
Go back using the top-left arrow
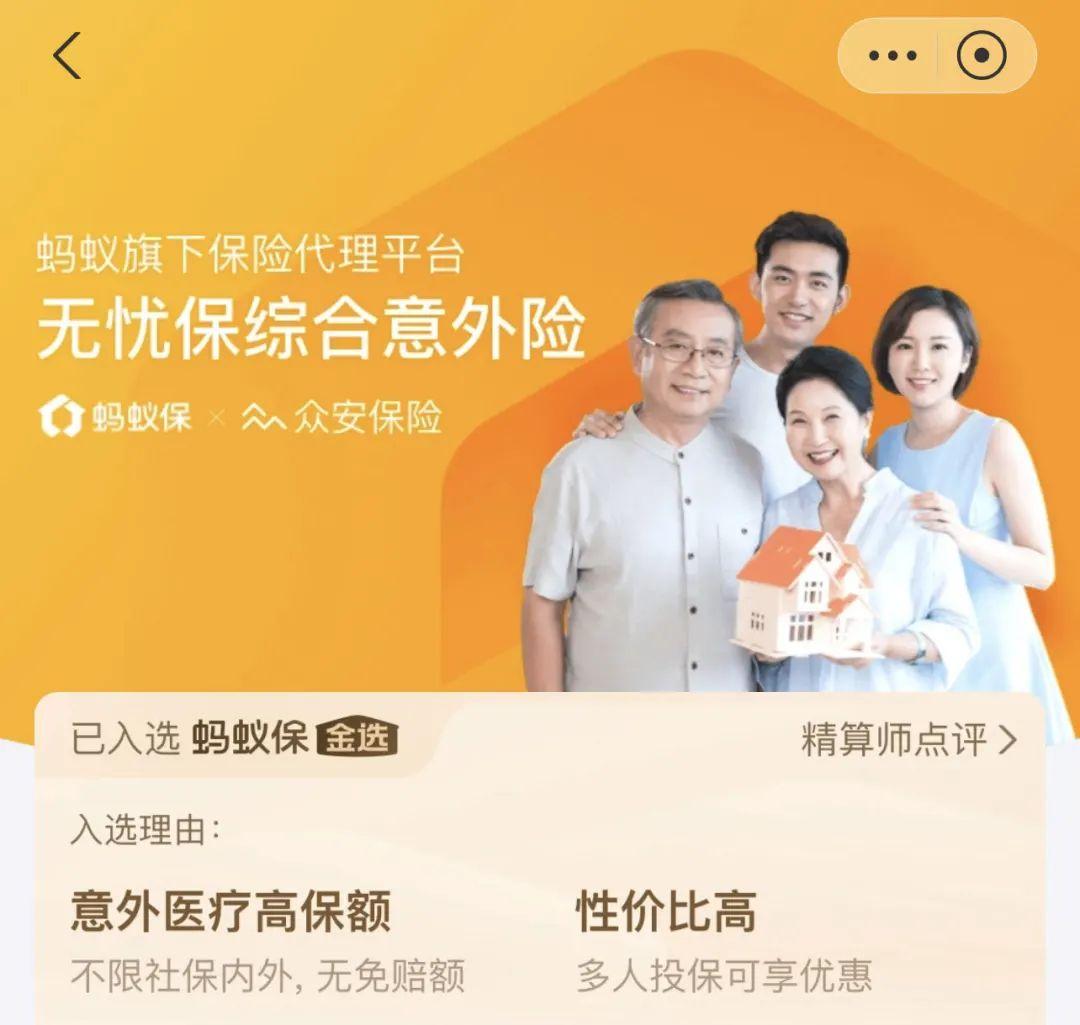click(x=68, y=55)
